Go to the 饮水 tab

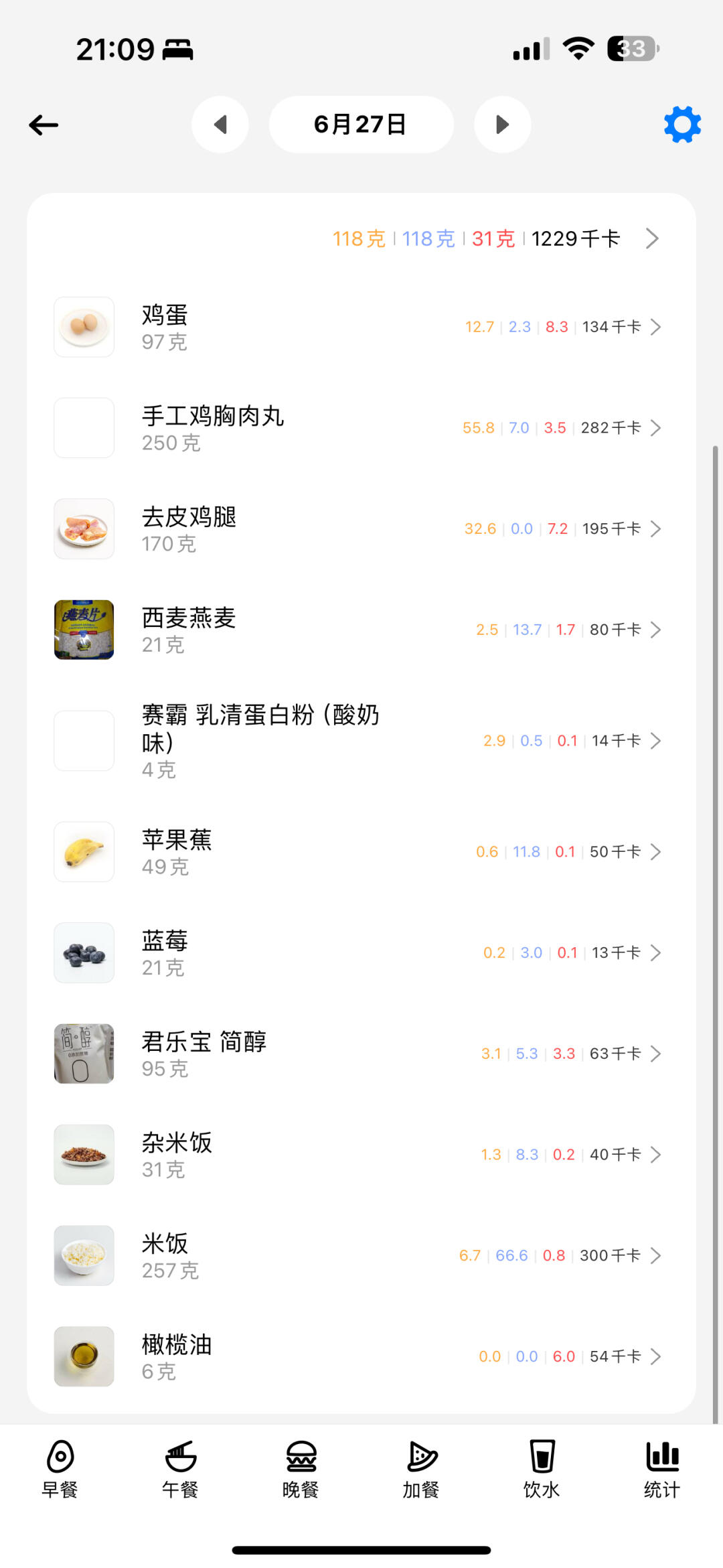tap(542, 1469)
